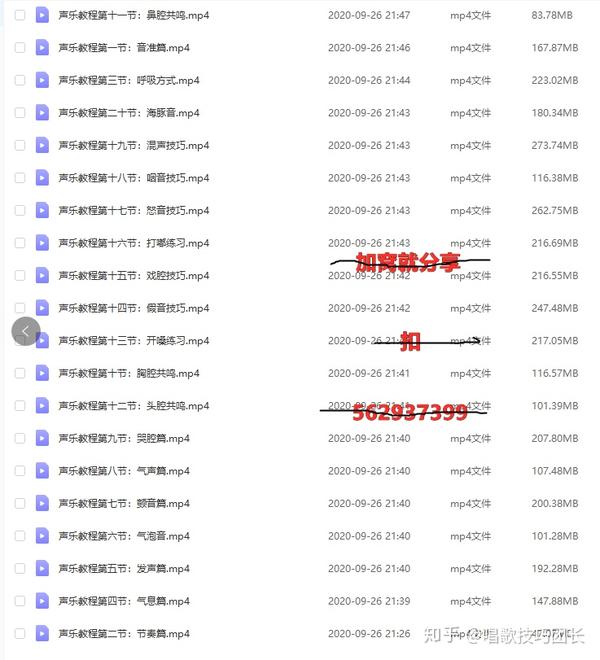This screenshot has width=600, height=660.
Task: Open 声乐教程第七节:颤音篇.mp4
Action: 123,503
